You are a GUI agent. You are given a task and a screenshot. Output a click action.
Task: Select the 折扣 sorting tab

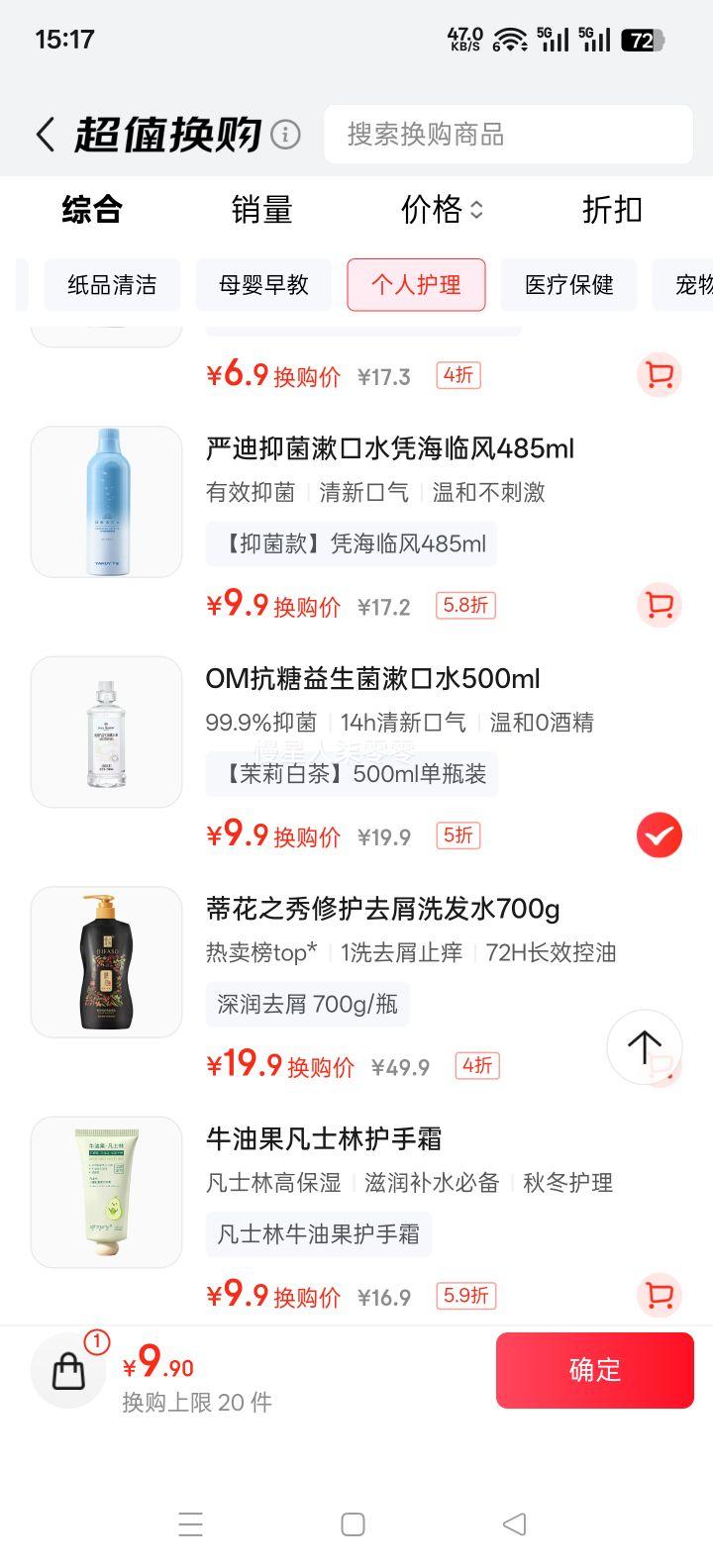point(611,211)
